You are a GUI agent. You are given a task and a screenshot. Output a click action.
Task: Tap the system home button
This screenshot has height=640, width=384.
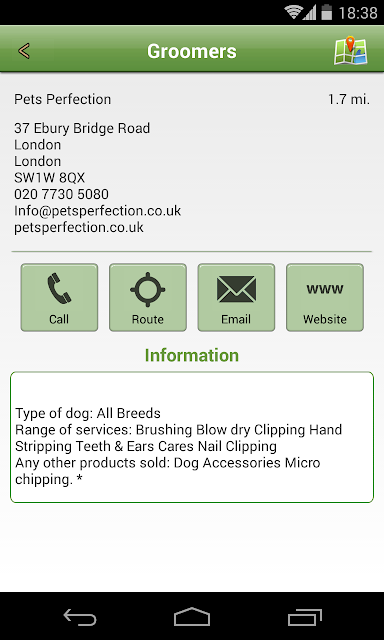click(x=192, y=617)
